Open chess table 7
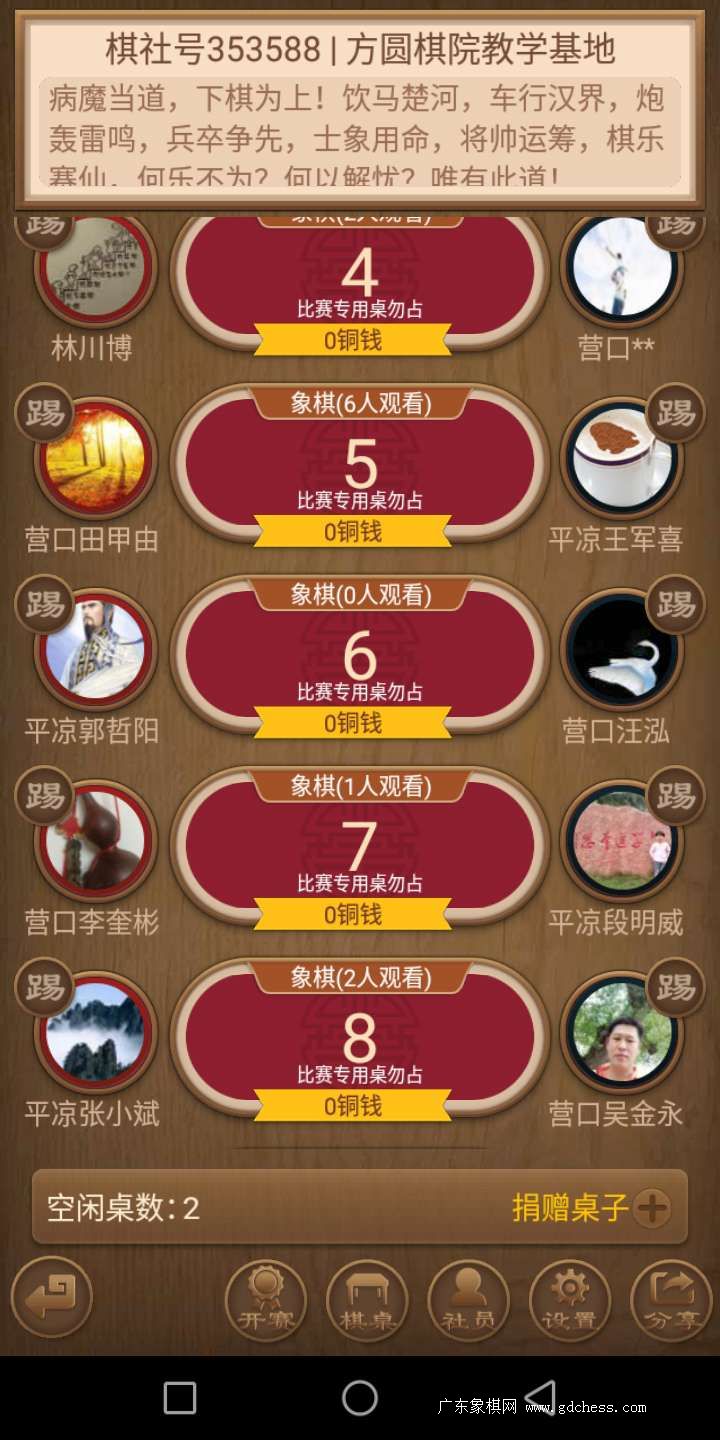 click(360, 848)
